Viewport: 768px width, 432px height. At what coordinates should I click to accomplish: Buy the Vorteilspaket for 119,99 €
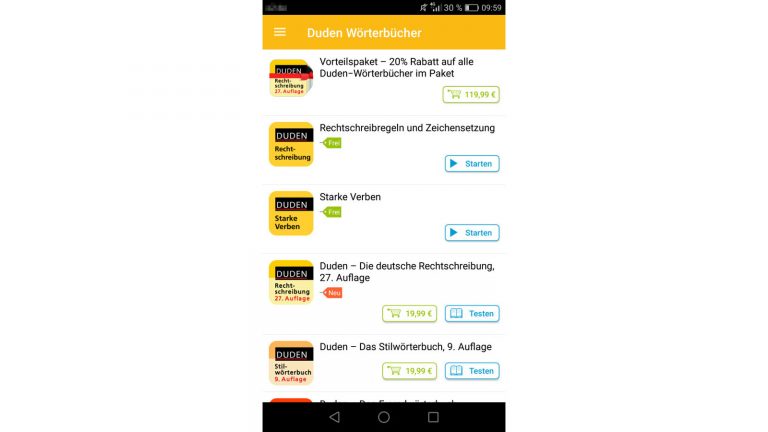[470, 95]
